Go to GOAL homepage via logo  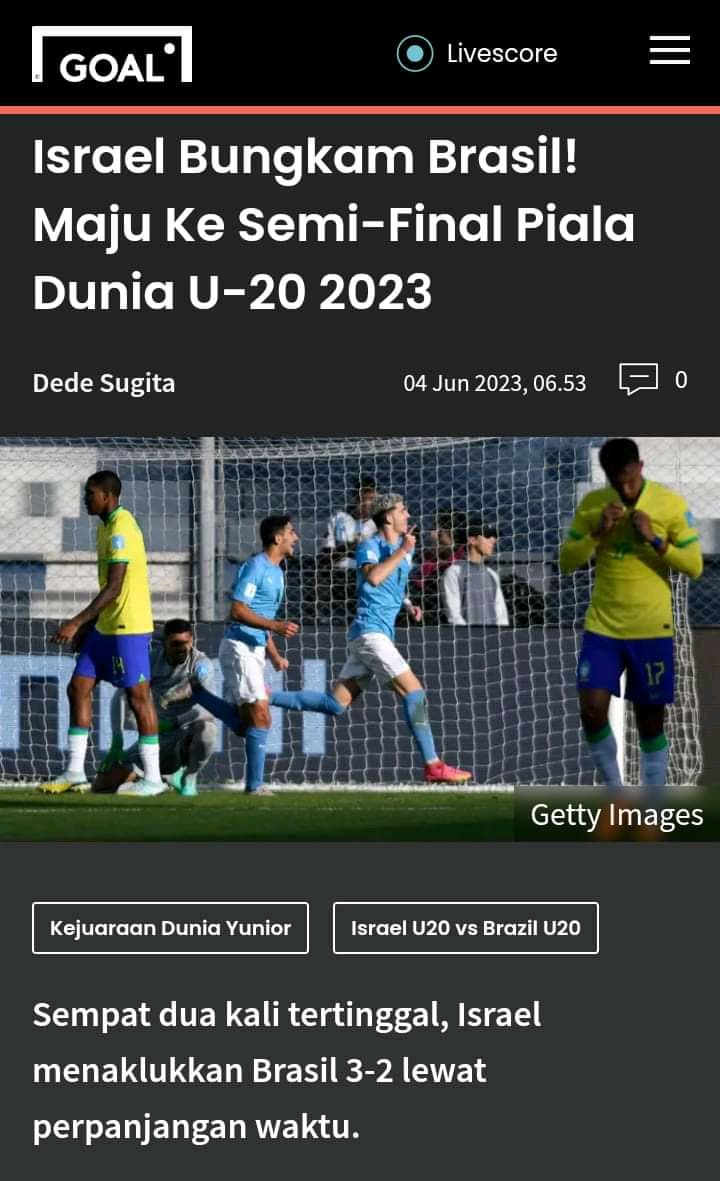click(112, 55)
